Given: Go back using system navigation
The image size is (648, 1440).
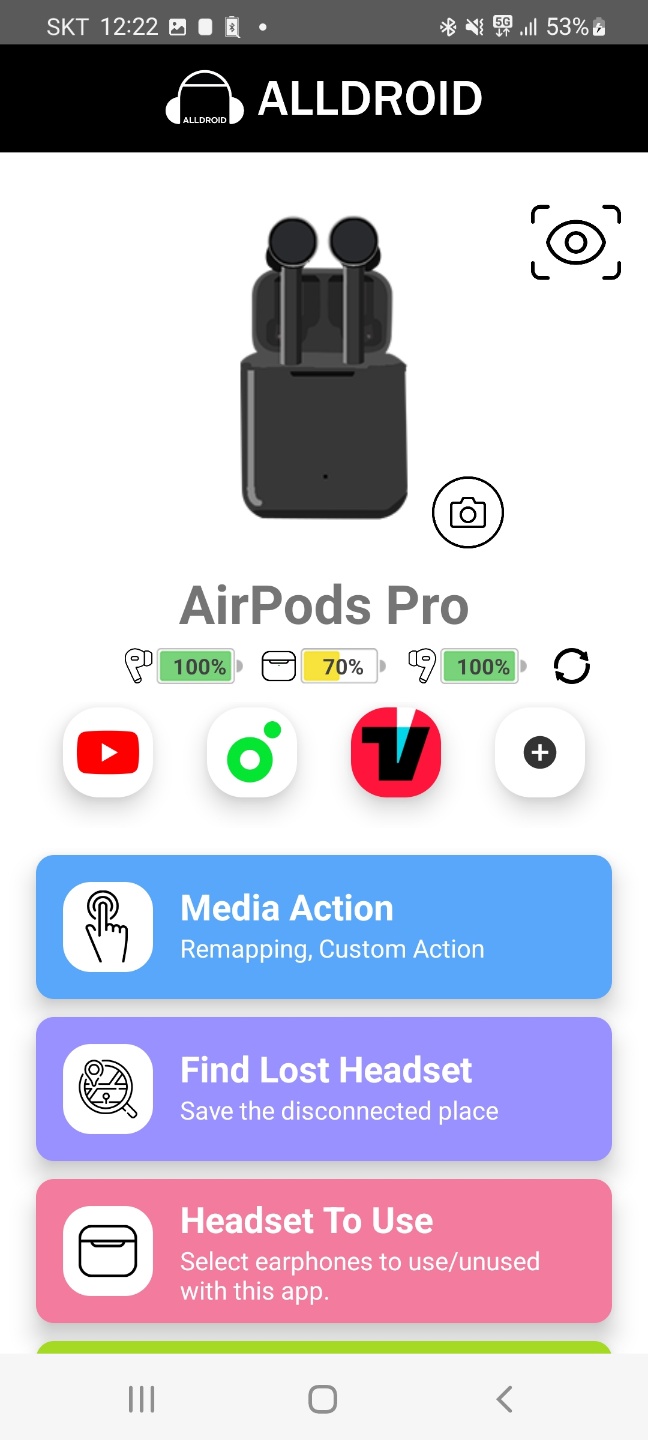Looking at the screenshot, I should point(505,1399).
